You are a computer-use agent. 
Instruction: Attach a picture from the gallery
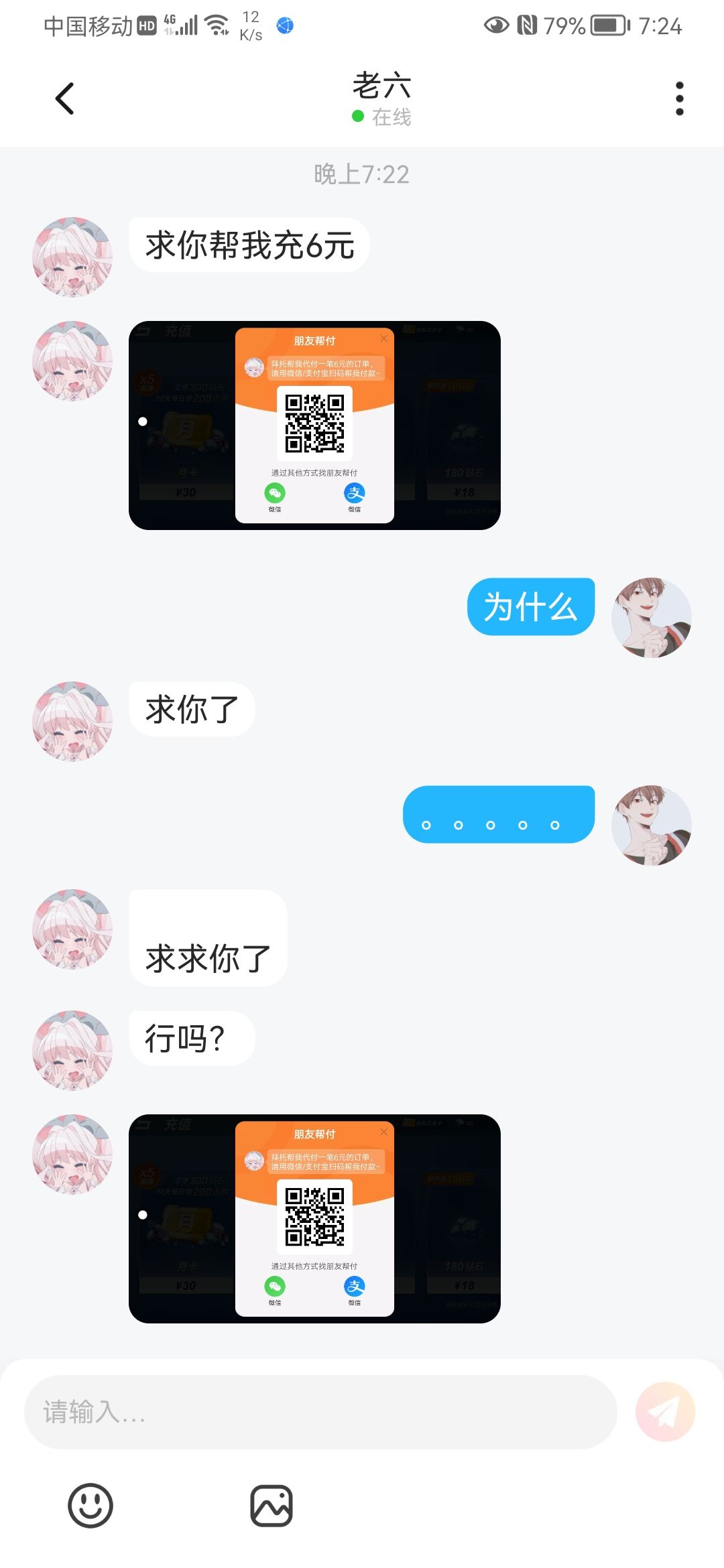pos(271,1506)
